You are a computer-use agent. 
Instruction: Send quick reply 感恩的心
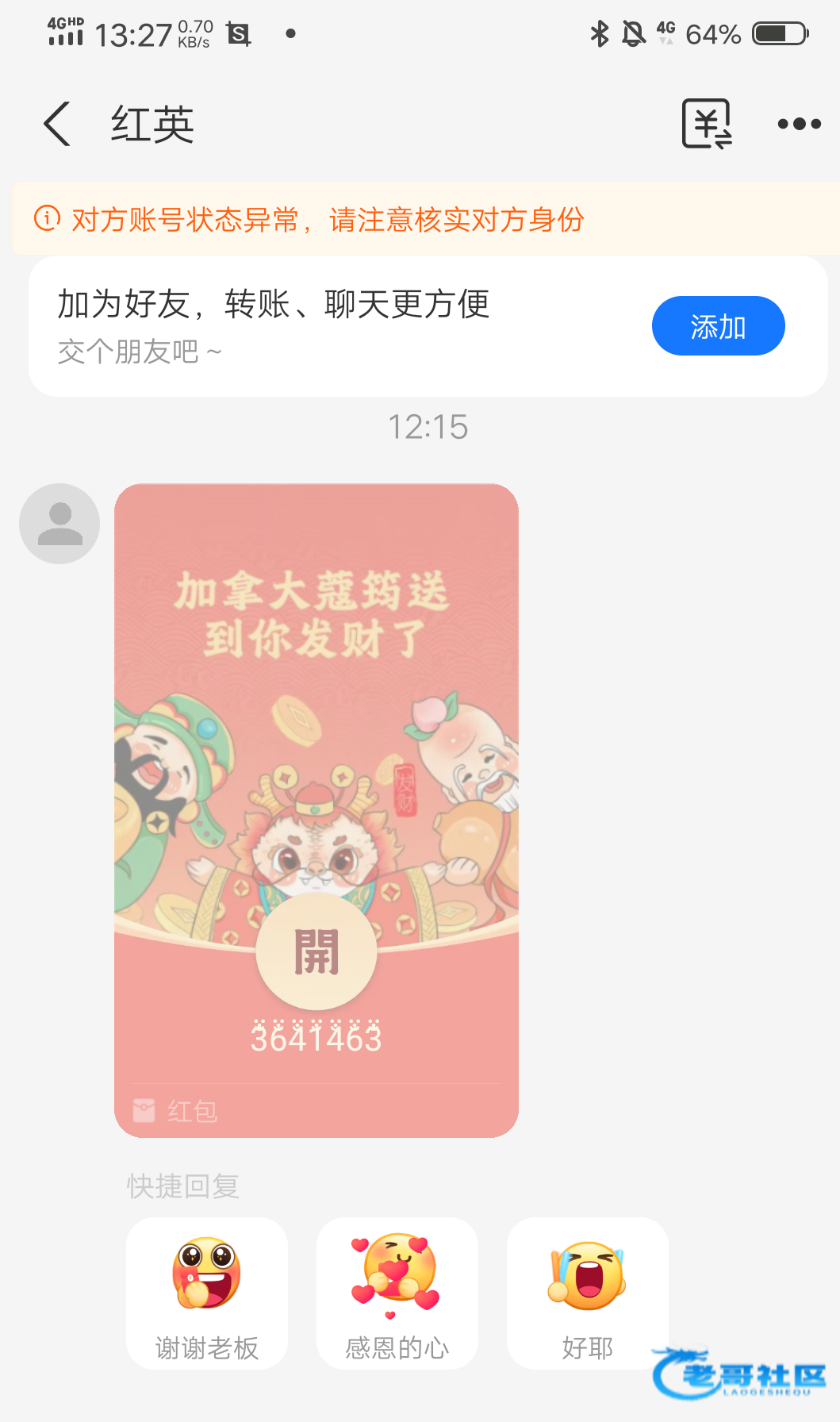tap(397, 1293)
